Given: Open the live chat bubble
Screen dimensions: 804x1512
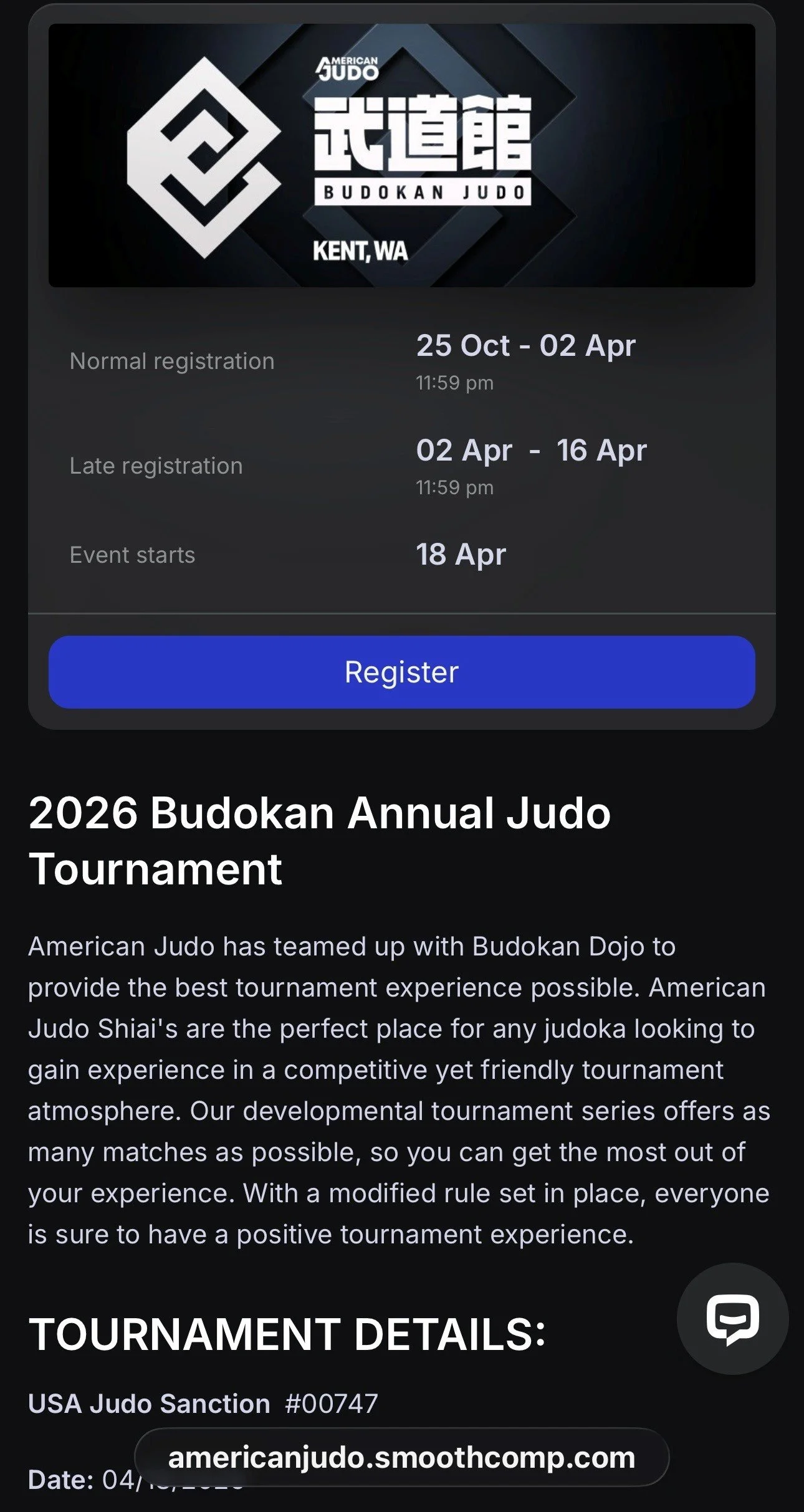Looking at the screenshot, I should point(732,1318).
